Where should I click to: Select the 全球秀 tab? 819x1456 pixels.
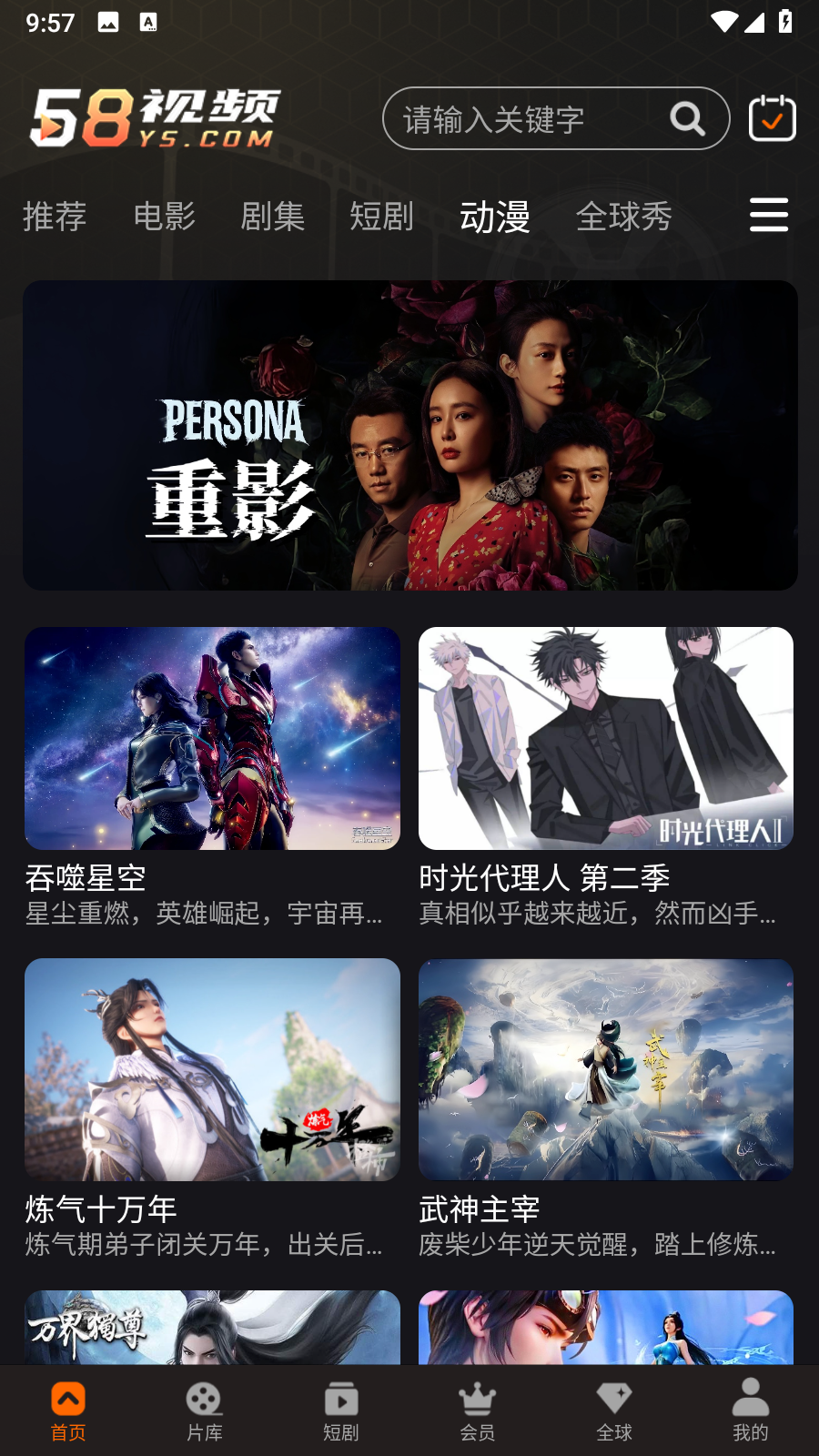click(623, 217)
